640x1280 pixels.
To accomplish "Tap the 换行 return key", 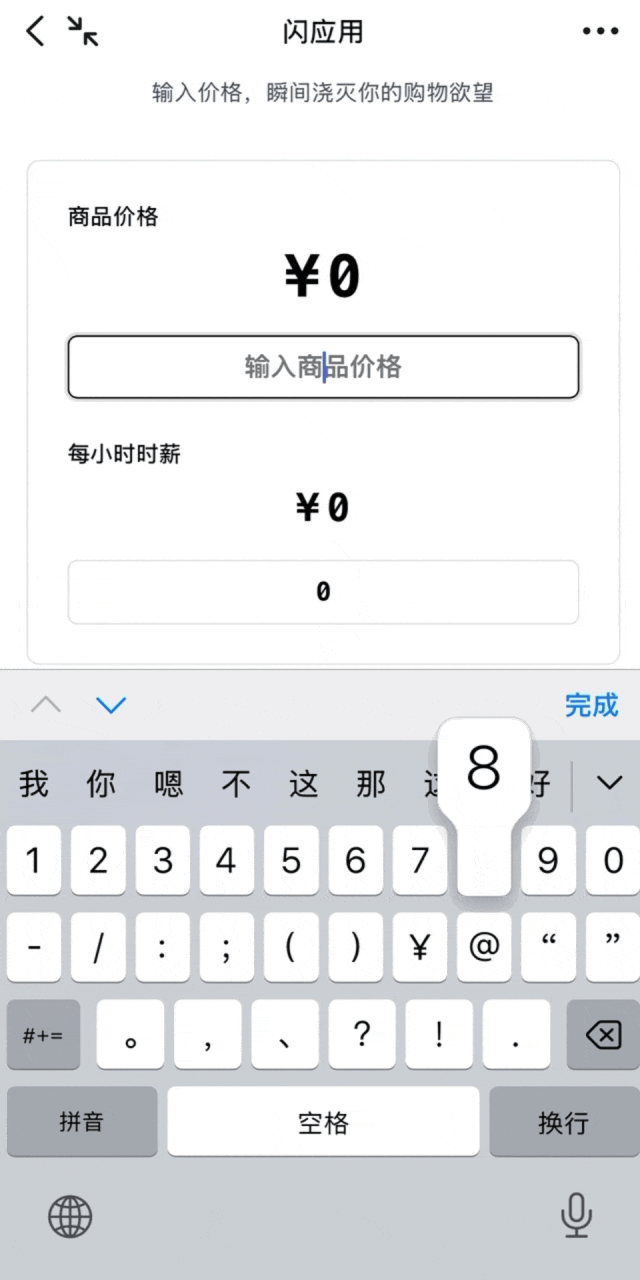I will click(x=563, y=1122).
